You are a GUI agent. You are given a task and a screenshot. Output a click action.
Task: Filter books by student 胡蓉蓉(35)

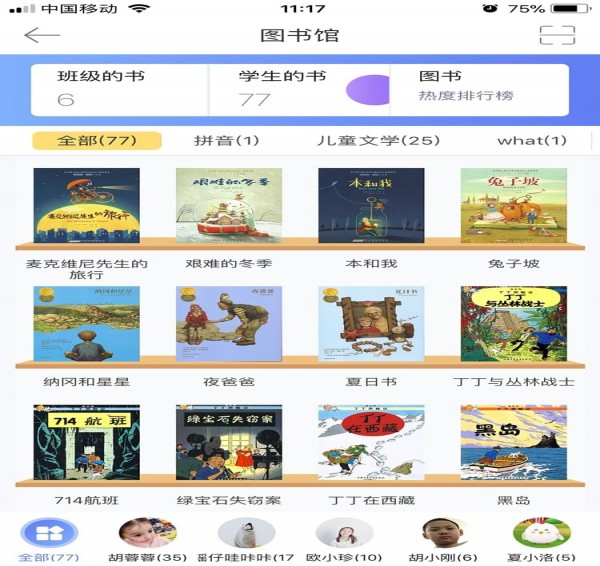tap(147, 538)
